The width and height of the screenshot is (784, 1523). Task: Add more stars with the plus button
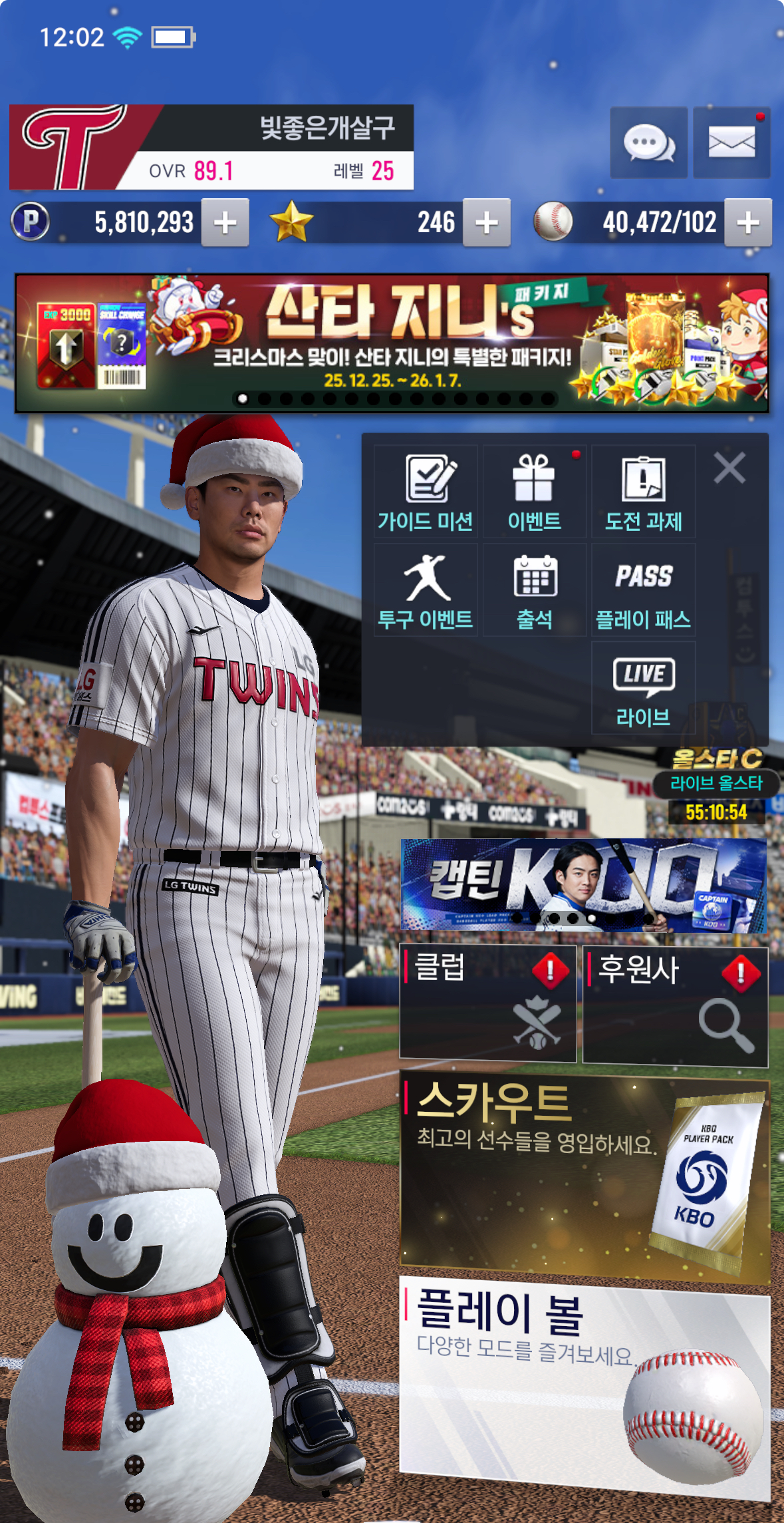pos(487,223)
